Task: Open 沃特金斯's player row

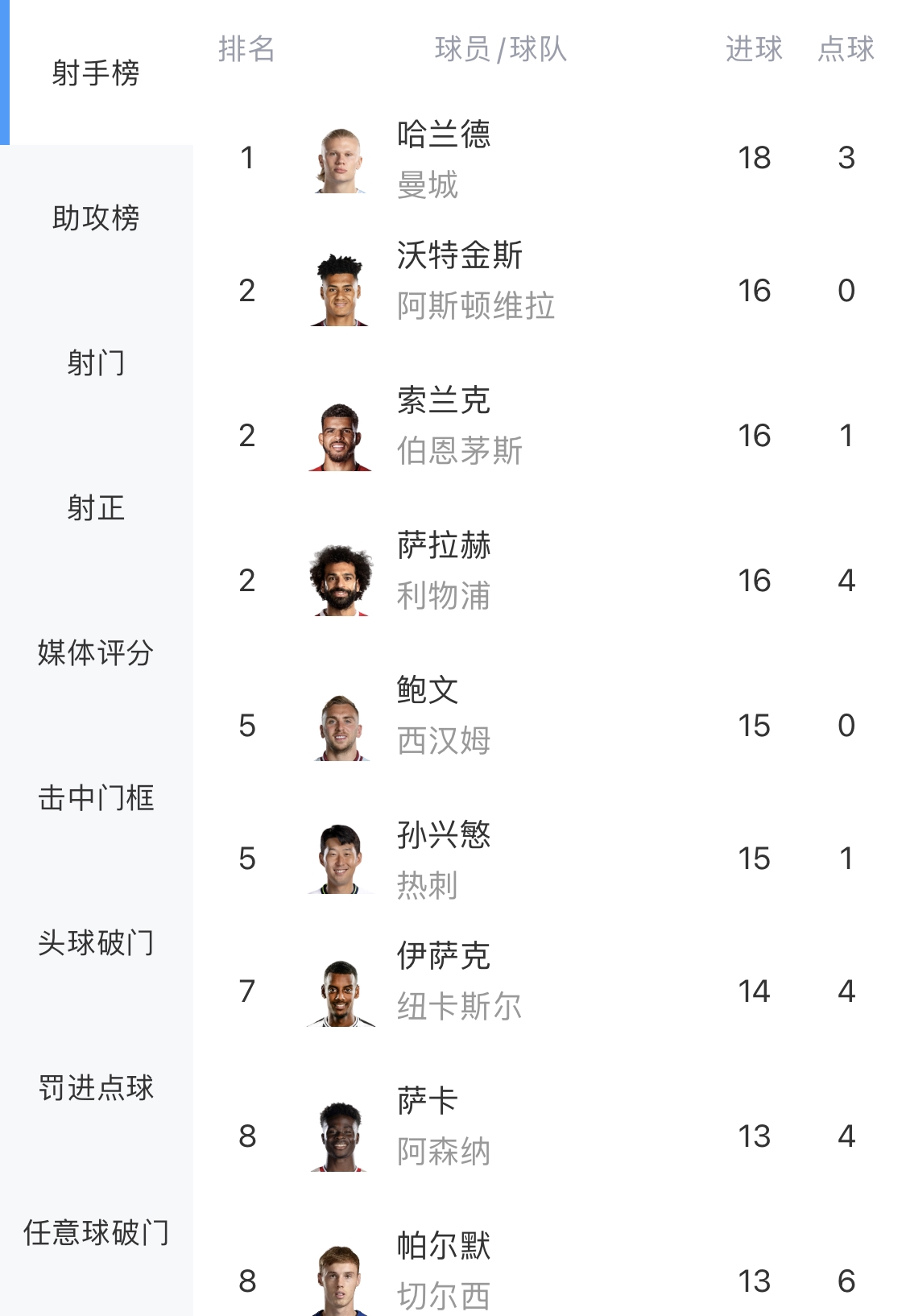Action: (460, 282)
